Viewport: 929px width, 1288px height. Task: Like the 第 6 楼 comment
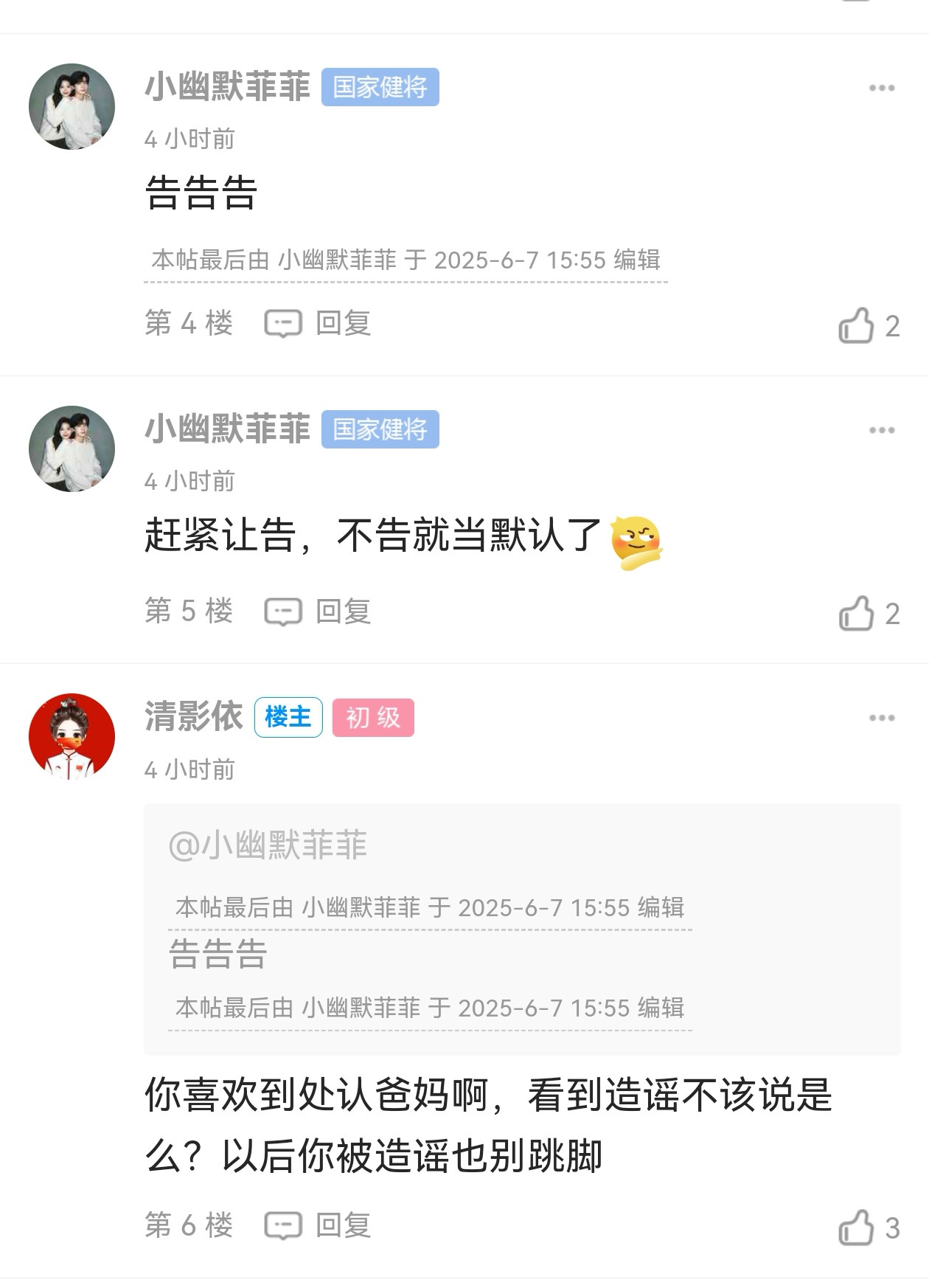pos(856,1228)
